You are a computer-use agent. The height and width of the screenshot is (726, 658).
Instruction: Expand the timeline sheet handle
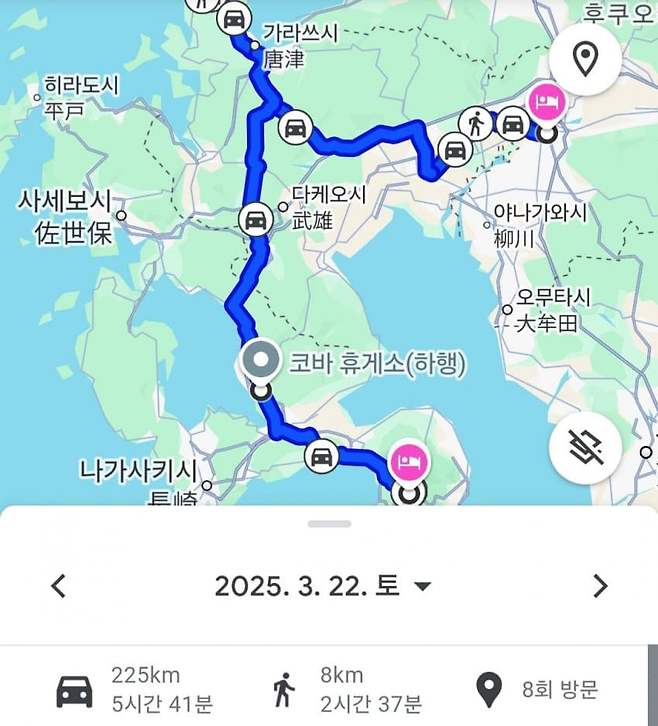coord(329,524)
